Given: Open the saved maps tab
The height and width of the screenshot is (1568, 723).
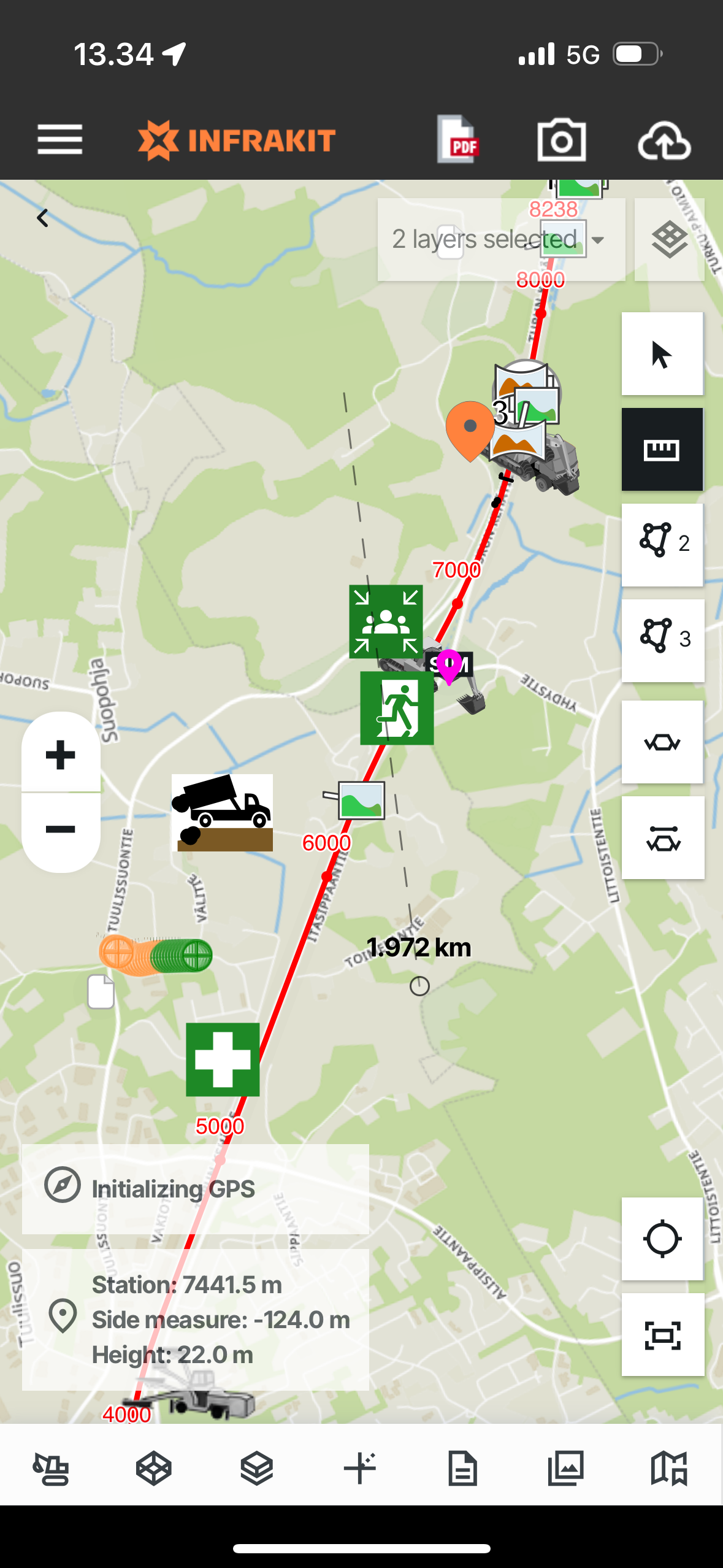Looking at the screenshot, I should pyautogui.click(x=668, y=1468).
